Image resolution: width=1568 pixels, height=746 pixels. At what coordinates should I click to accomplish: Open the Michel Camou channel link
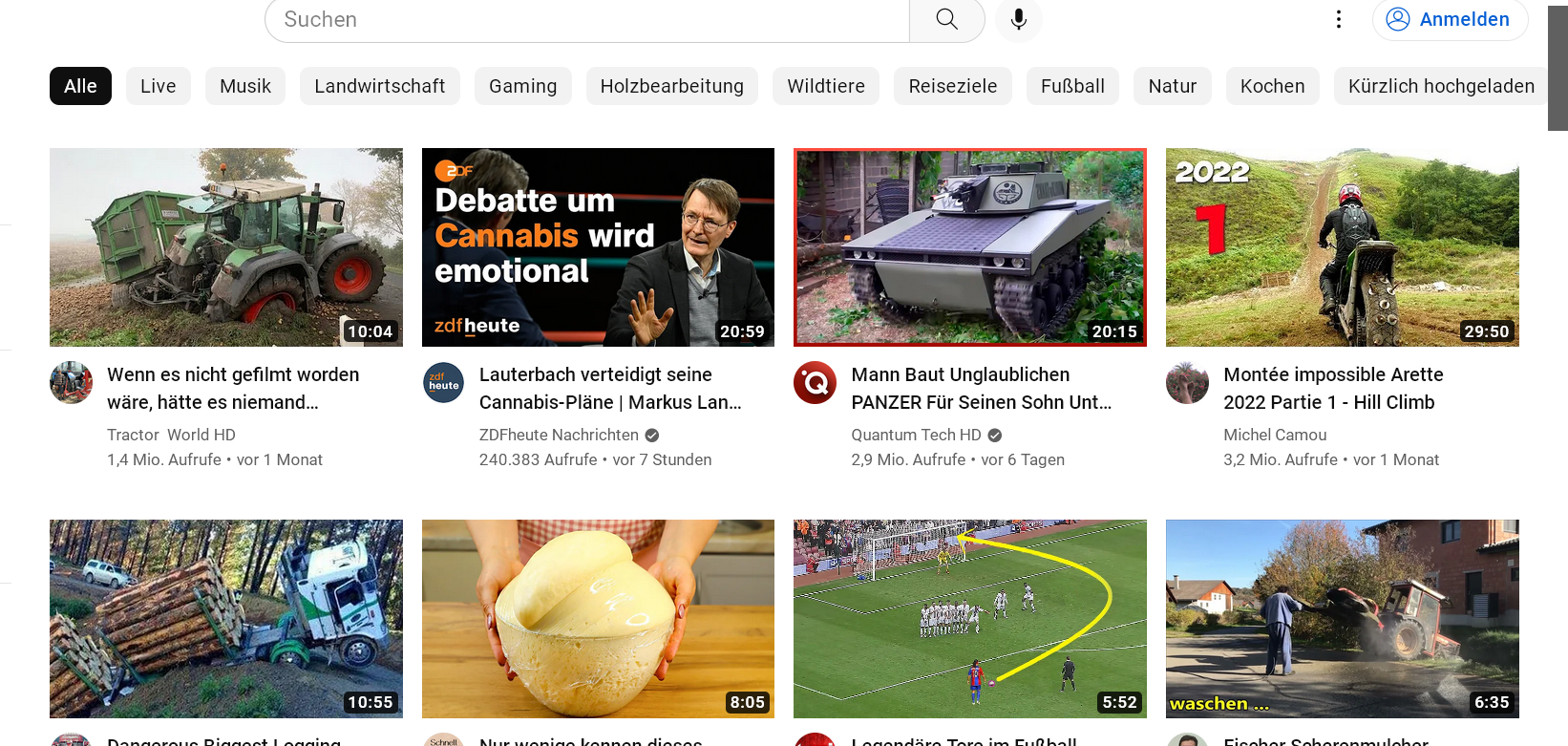(1275, 435)
